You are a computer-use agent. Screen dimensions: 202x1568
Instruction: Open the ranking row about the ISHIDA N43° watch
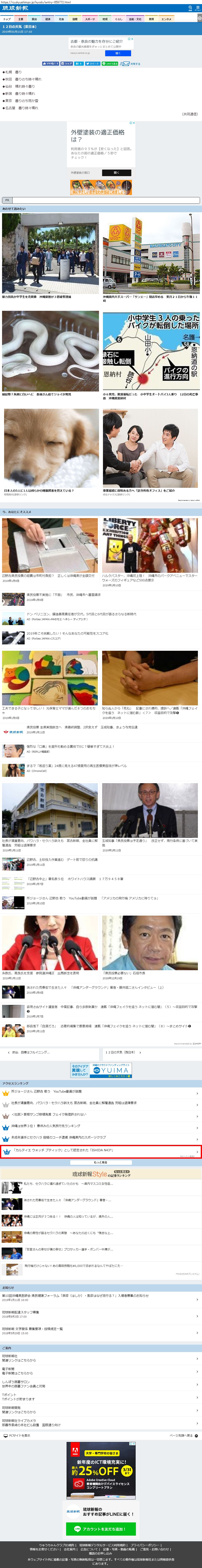tap(101, 1151)
